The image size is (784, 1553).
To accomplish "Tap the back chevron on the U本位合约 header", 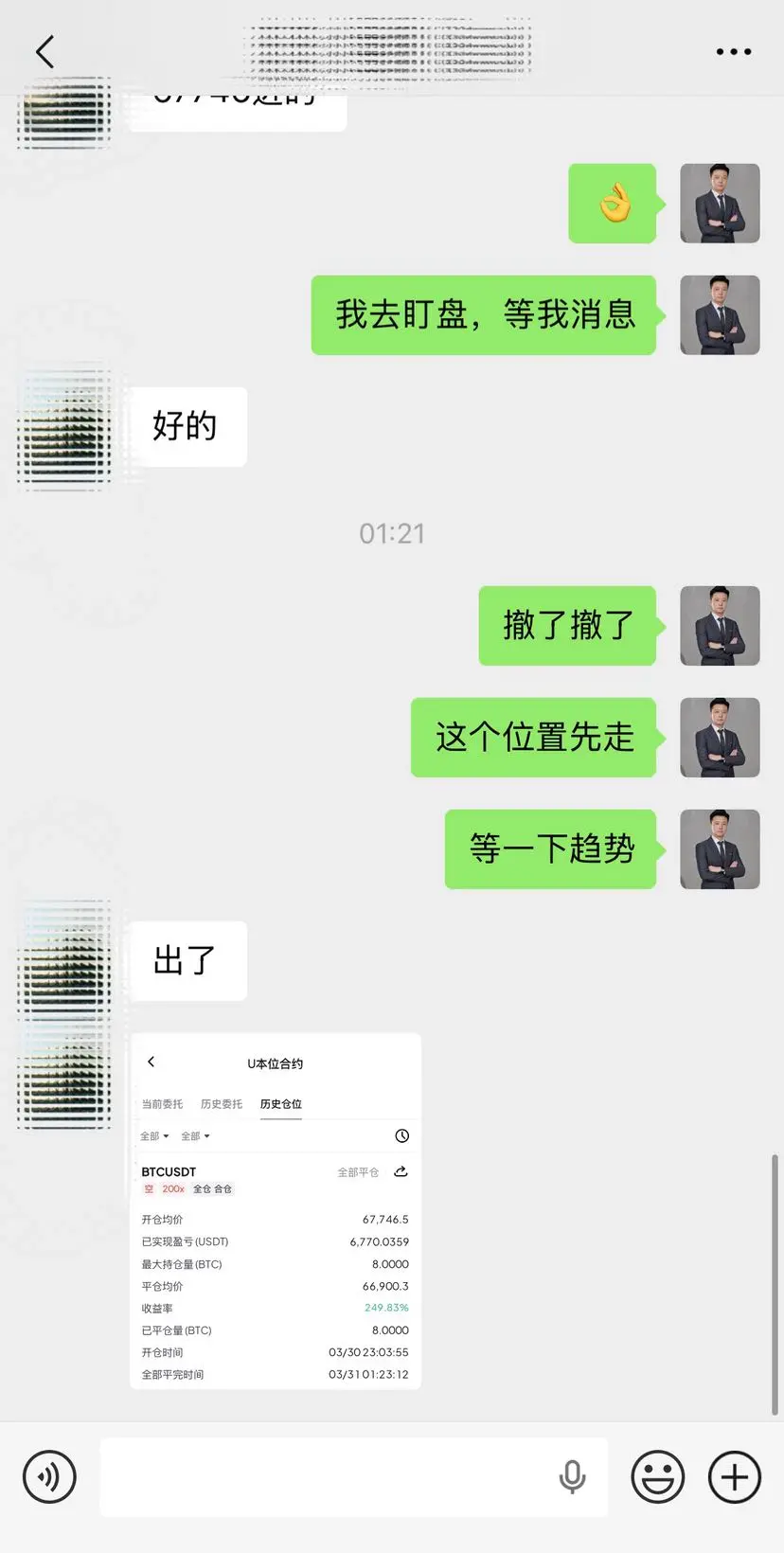I will click(x=151, y=1062).
